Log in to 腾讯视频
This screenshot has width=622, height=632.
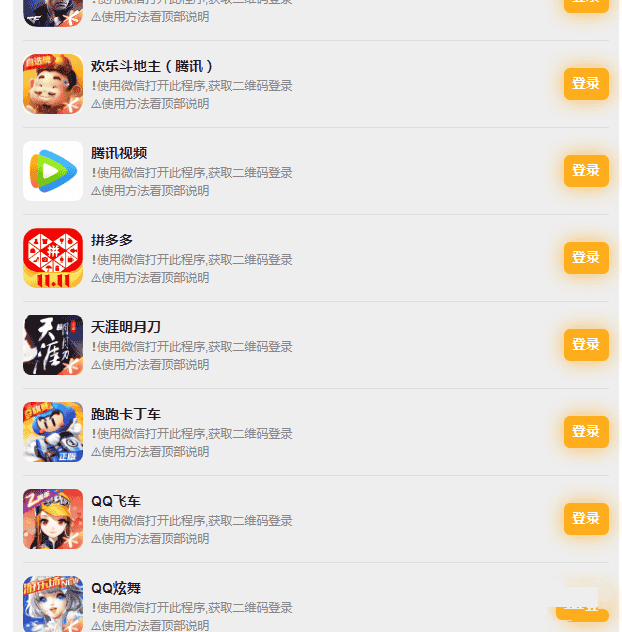coord(586,171)
